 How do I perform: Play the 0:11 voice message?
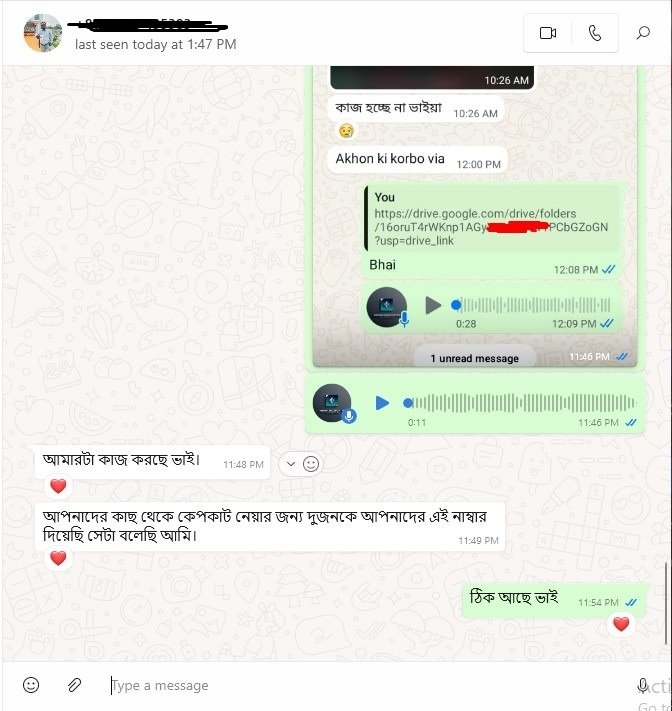click(382, 403)
